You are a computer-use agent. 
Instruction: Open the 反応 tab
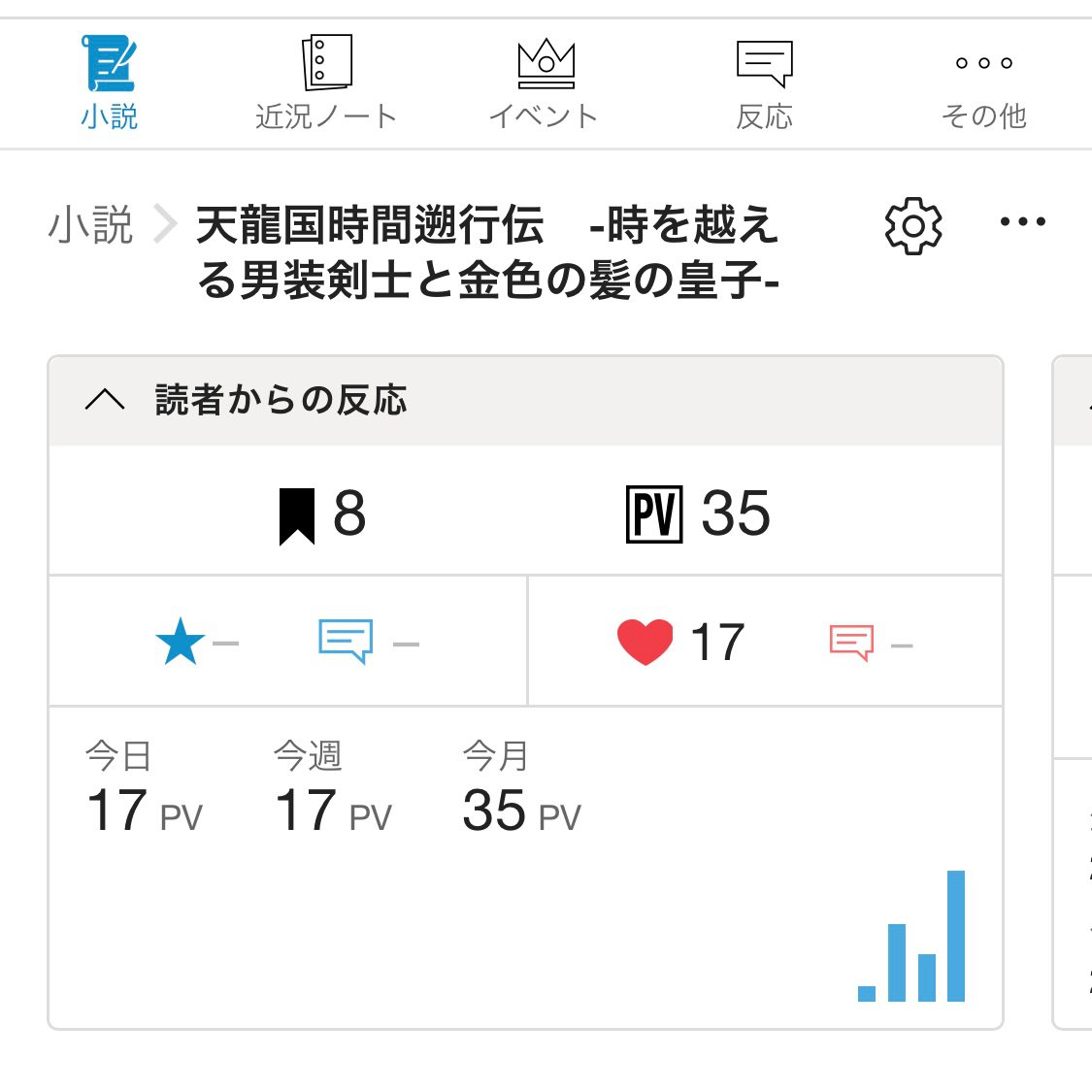pyautogui.click(x=764, y=83)
